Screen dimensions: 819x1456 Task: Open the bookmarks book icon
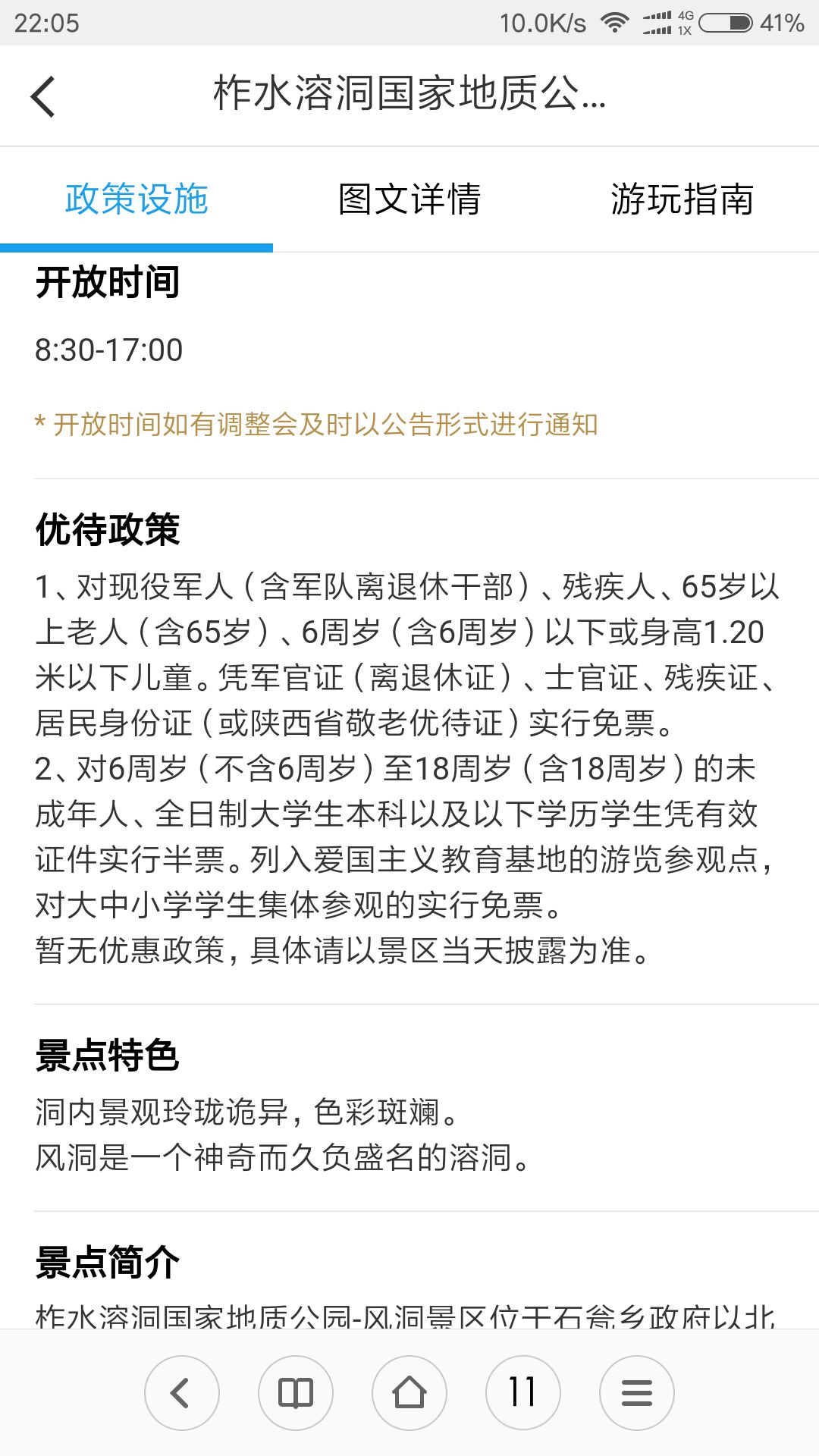tap(296, 1393)
